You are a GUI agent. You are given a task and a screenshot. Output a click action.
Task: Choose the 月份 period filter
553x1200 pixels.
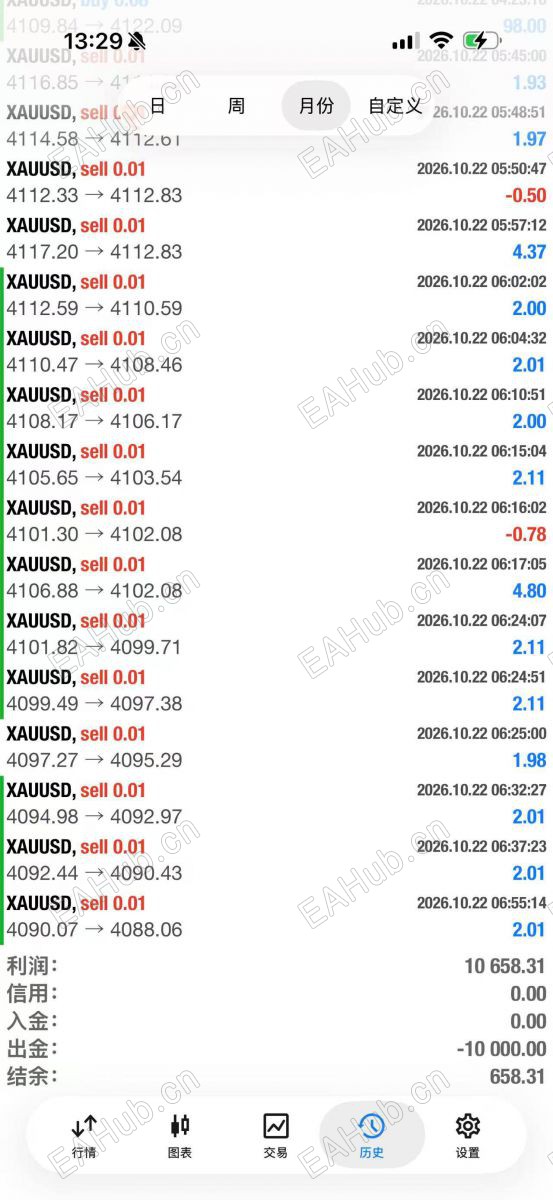[x=316, y=105]
